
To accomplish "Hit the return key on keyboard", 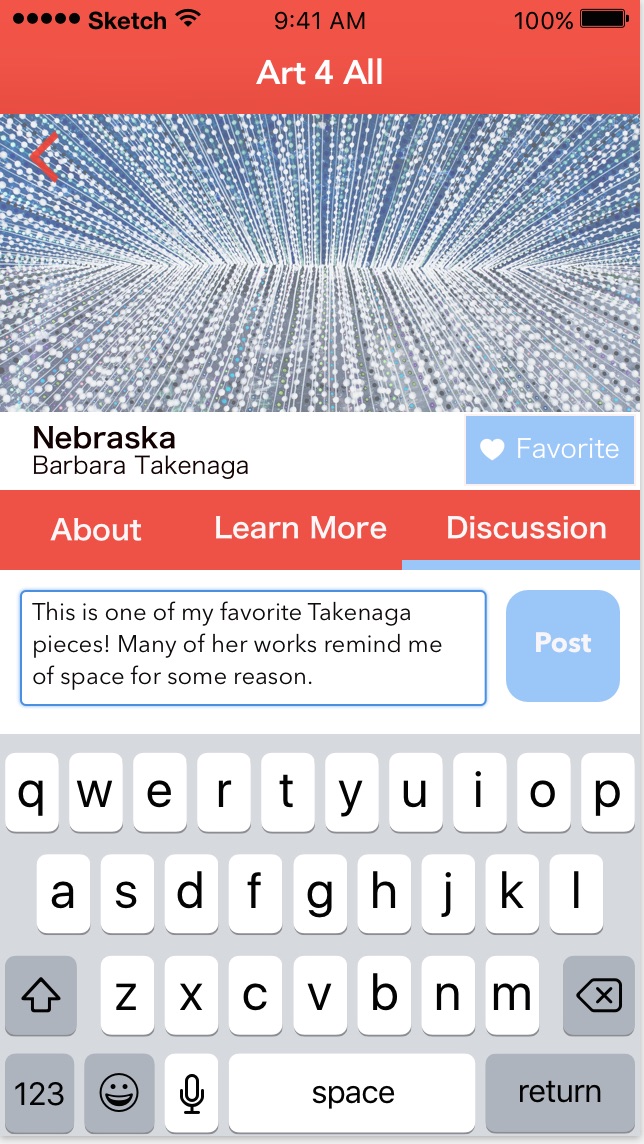I will [x=559, y=1092].
